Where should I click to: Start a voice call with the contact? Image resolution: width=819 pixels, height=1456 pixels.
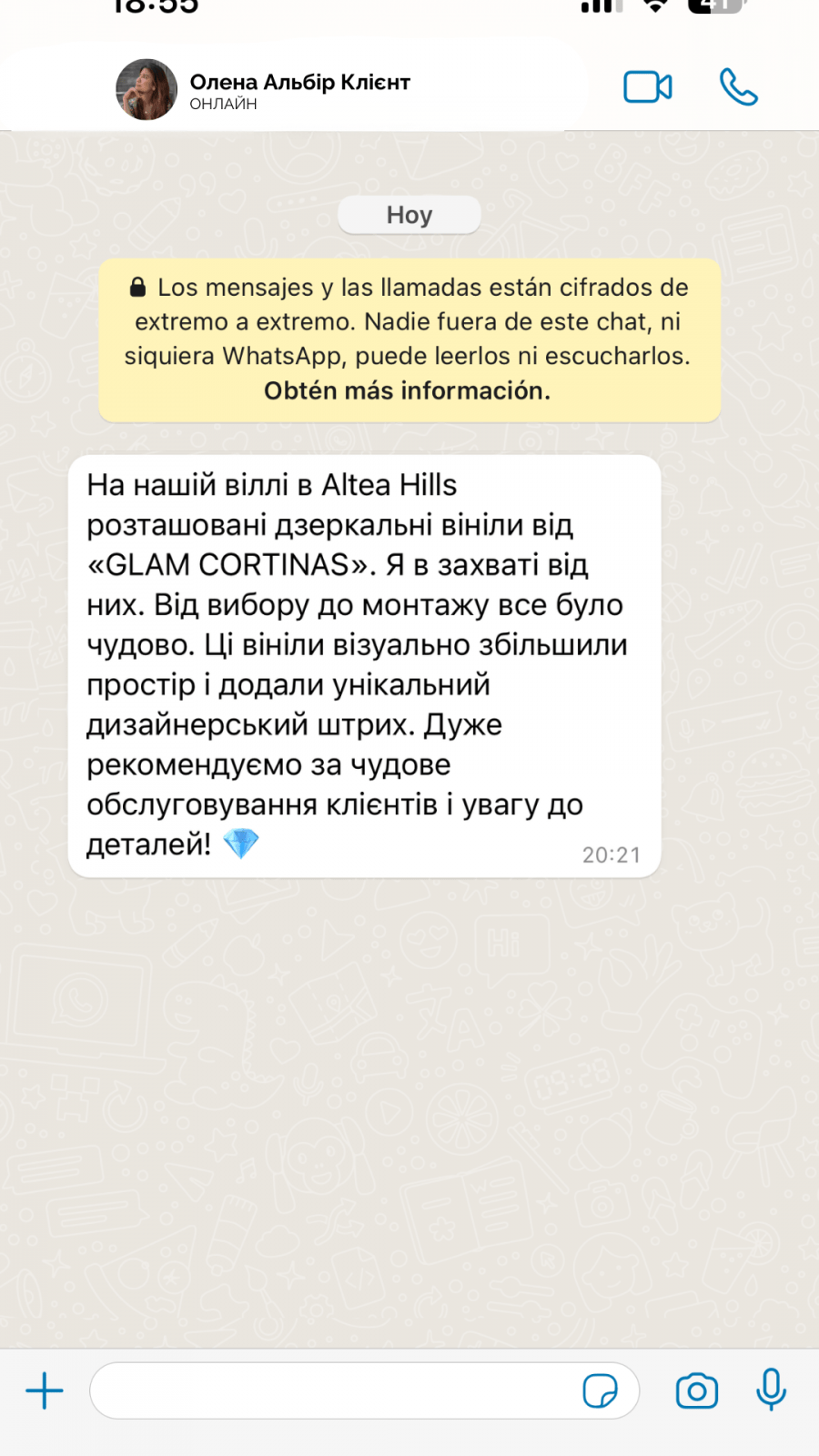click(x=738, y=87)
